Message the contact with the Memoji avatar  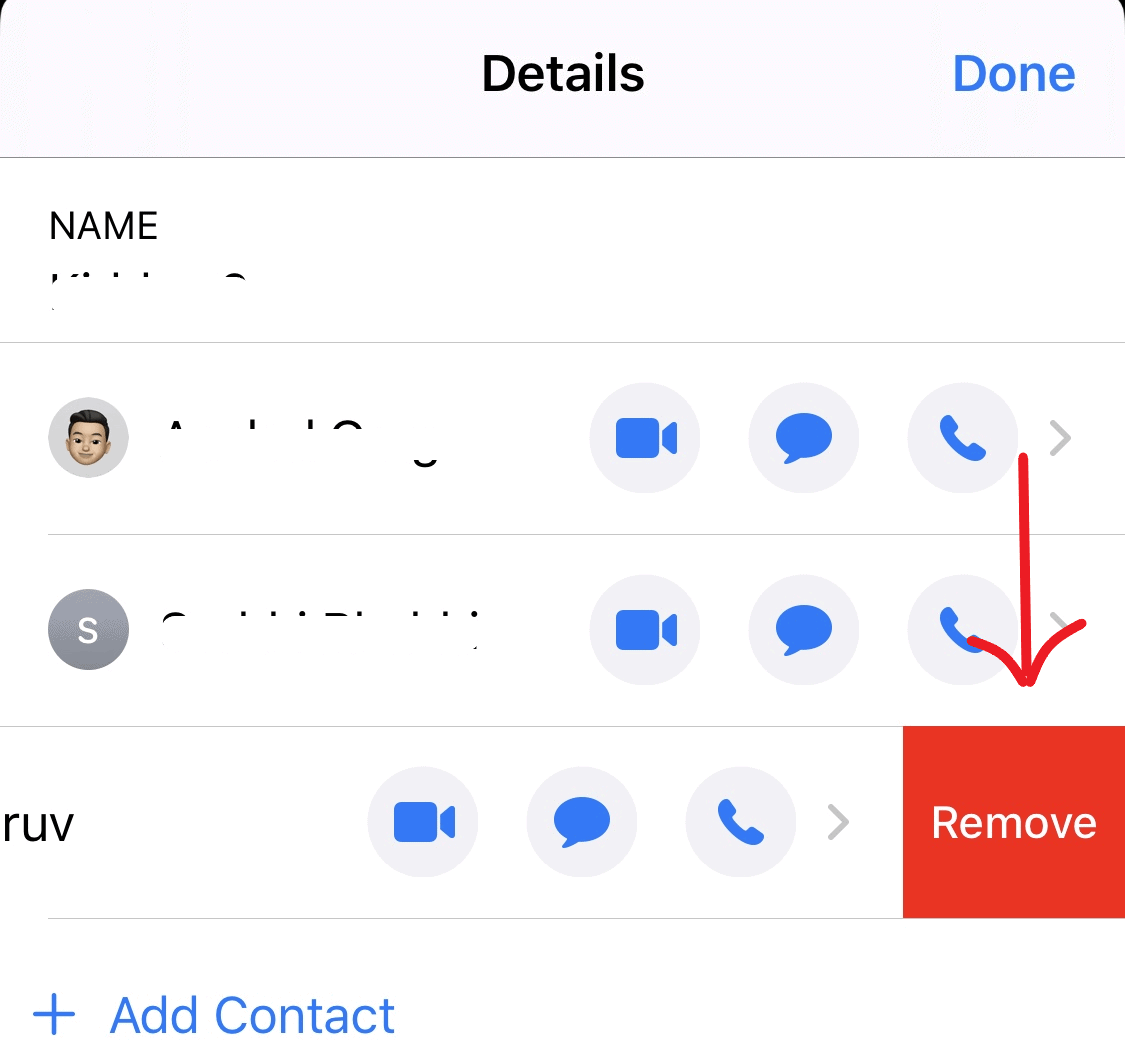(804, 438)
